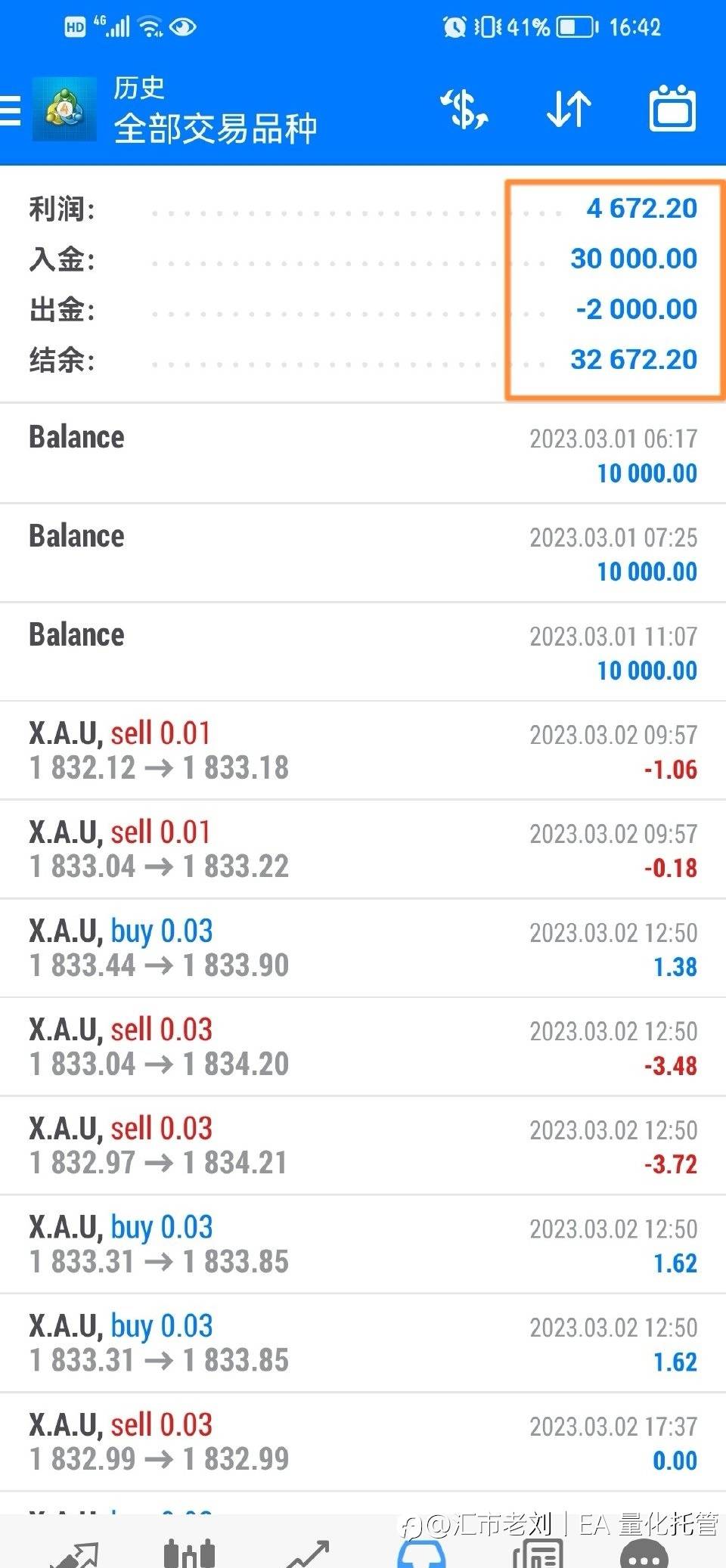
Task: Open the sell 0.01 trade with -1.06 loss
Action: (x=363, y=751)
